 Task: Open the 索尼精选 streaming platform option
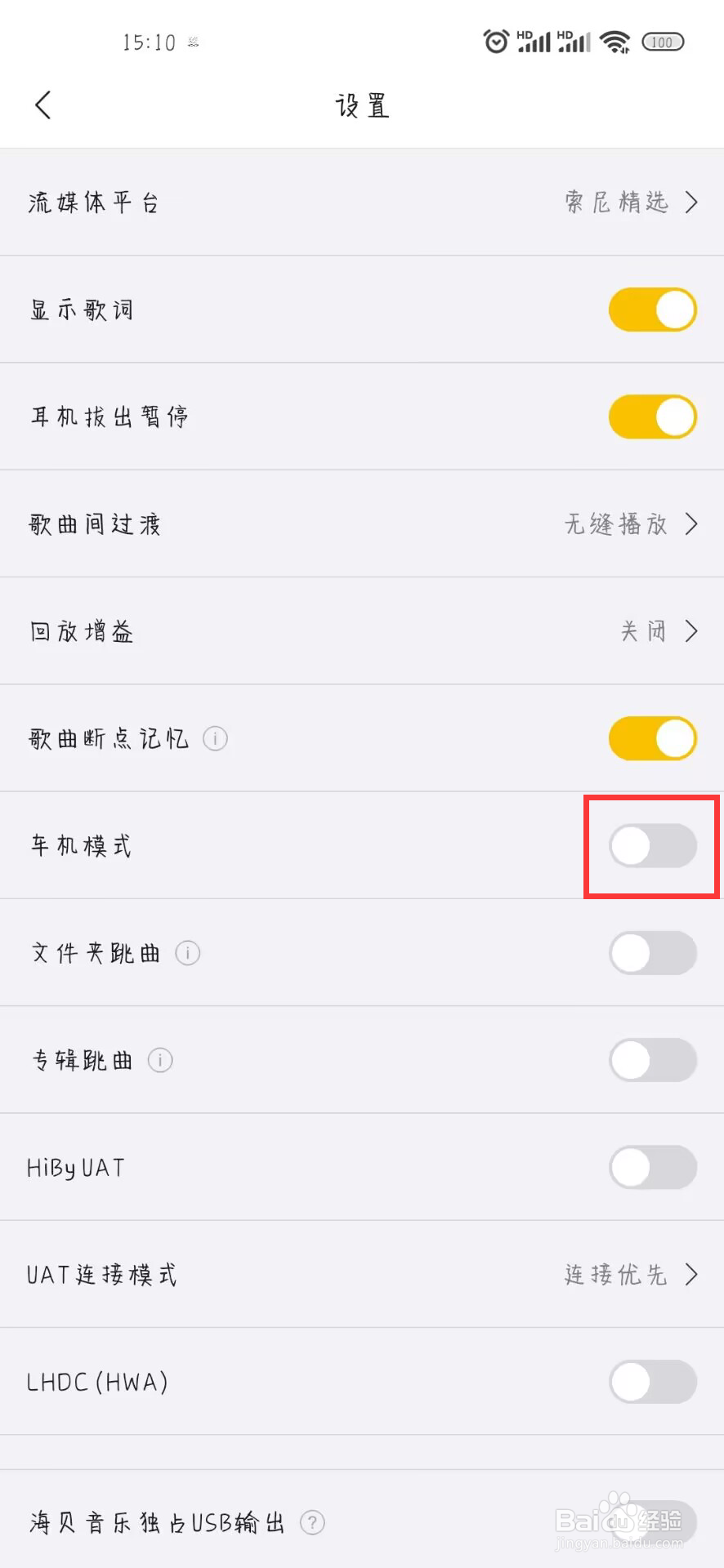(616, 203)
